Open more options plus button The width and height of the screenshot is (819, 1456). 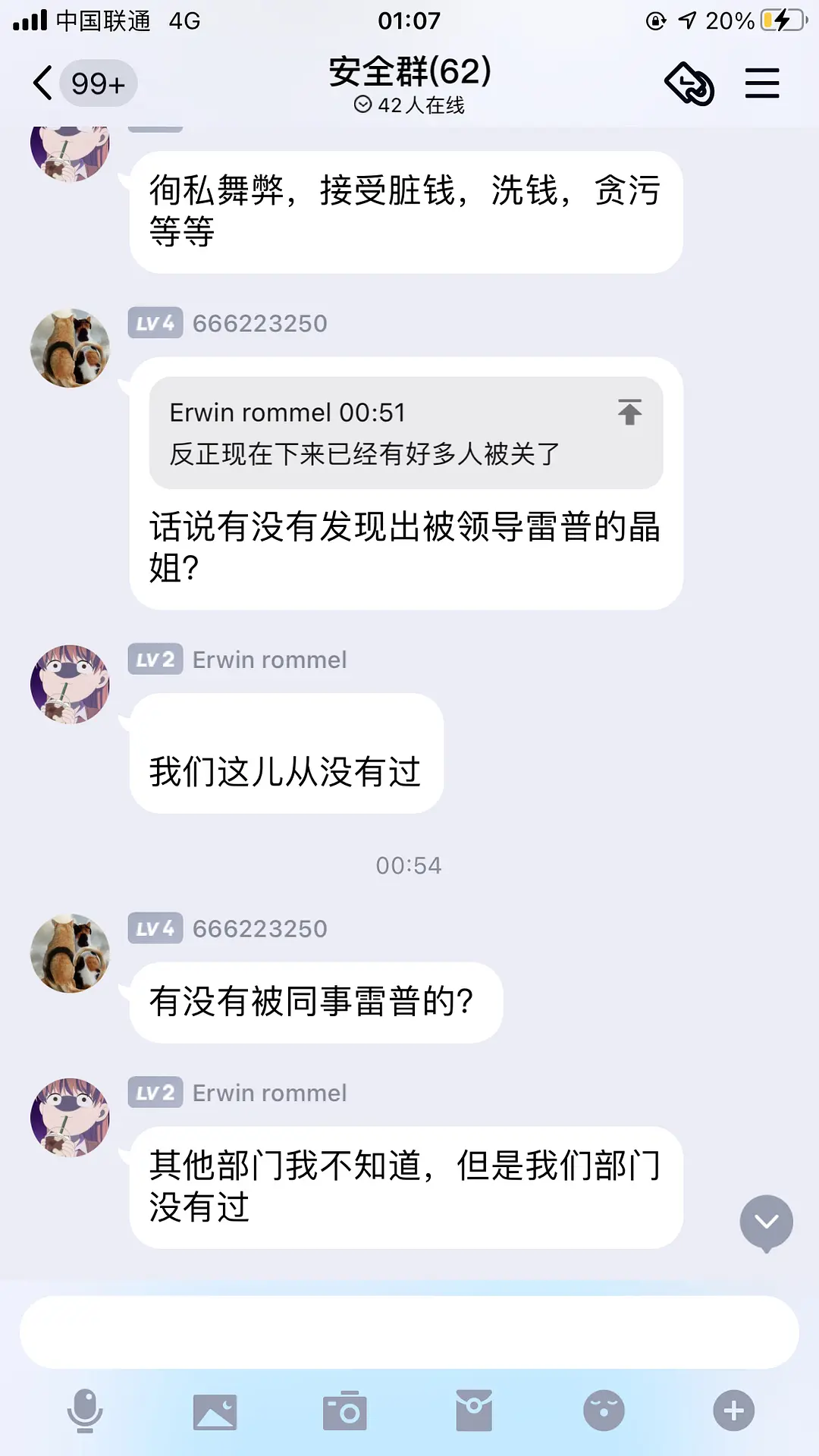(733, 1411)
